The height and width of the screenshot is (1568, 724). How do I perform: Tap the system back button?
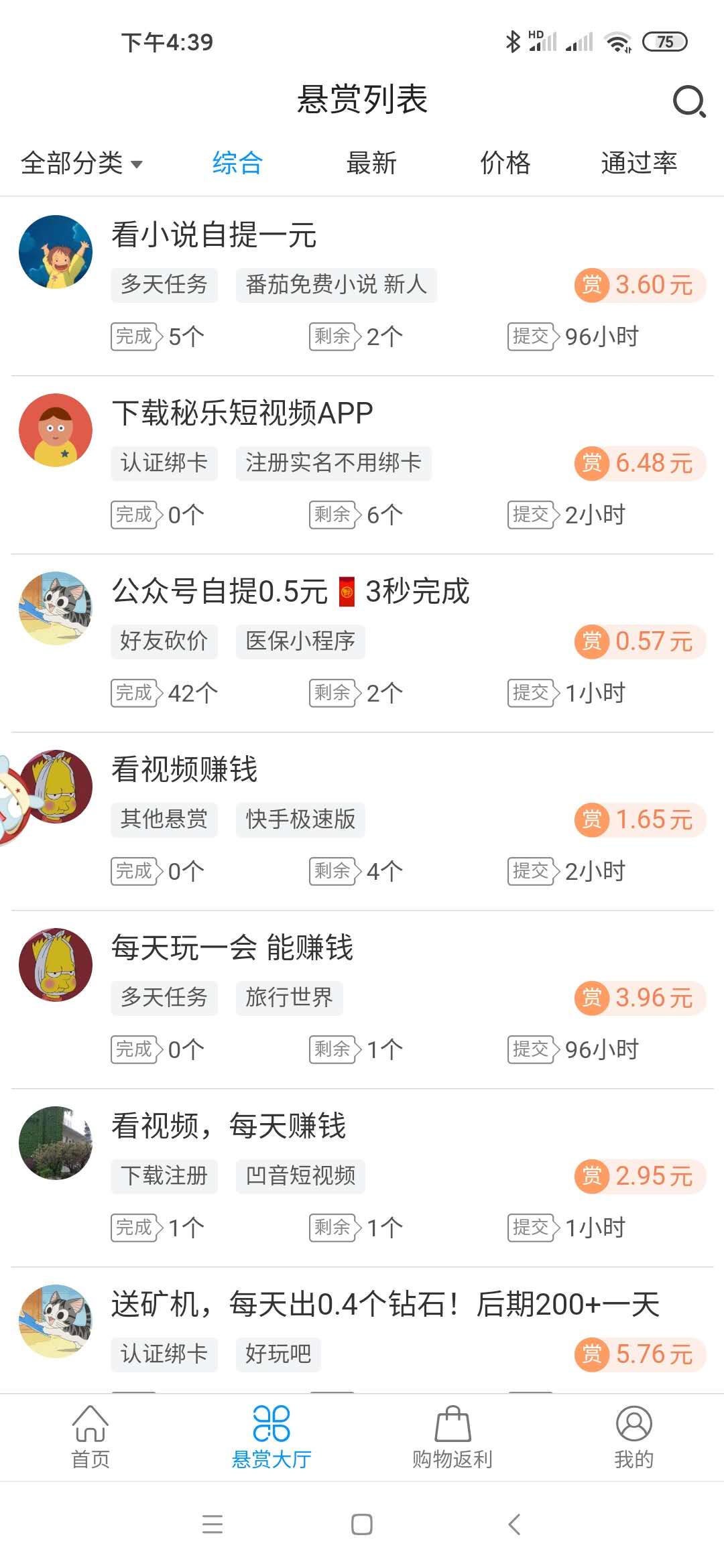coord(514,1524)
